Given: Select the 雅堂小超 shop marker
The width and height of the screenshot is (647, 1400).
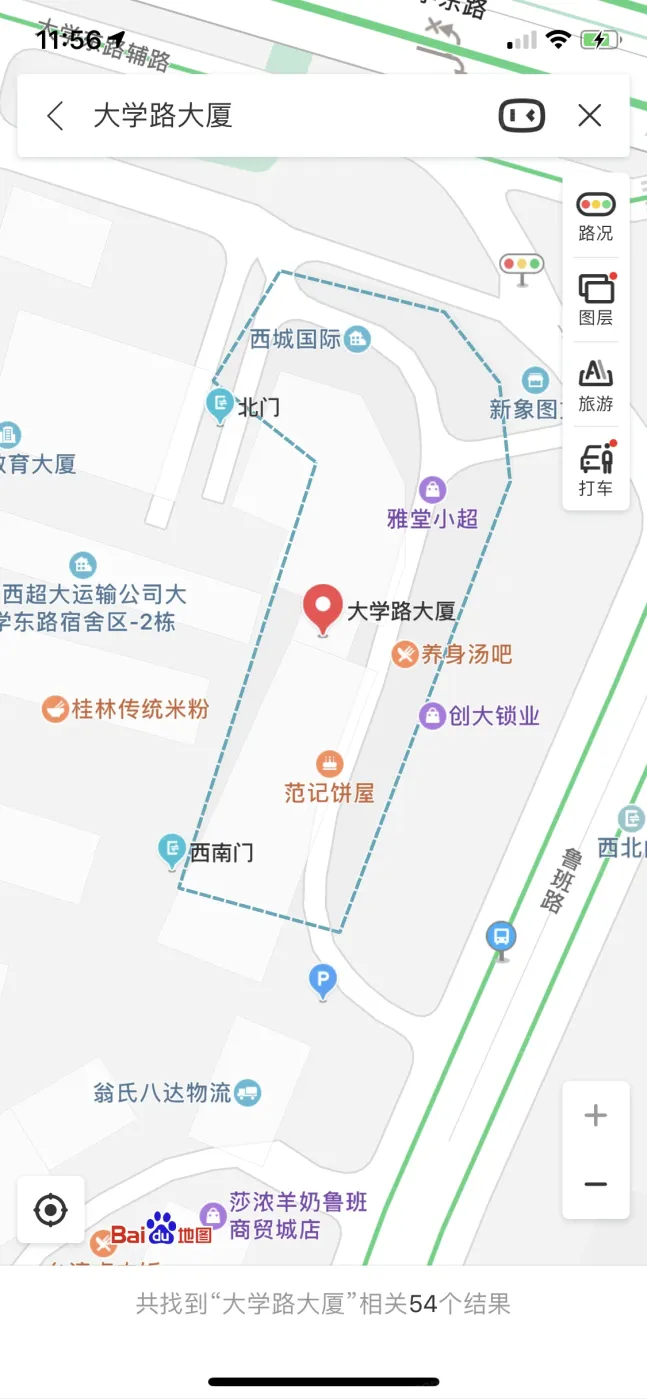Looking at the screenshot, I should click(x=432, y=489).
